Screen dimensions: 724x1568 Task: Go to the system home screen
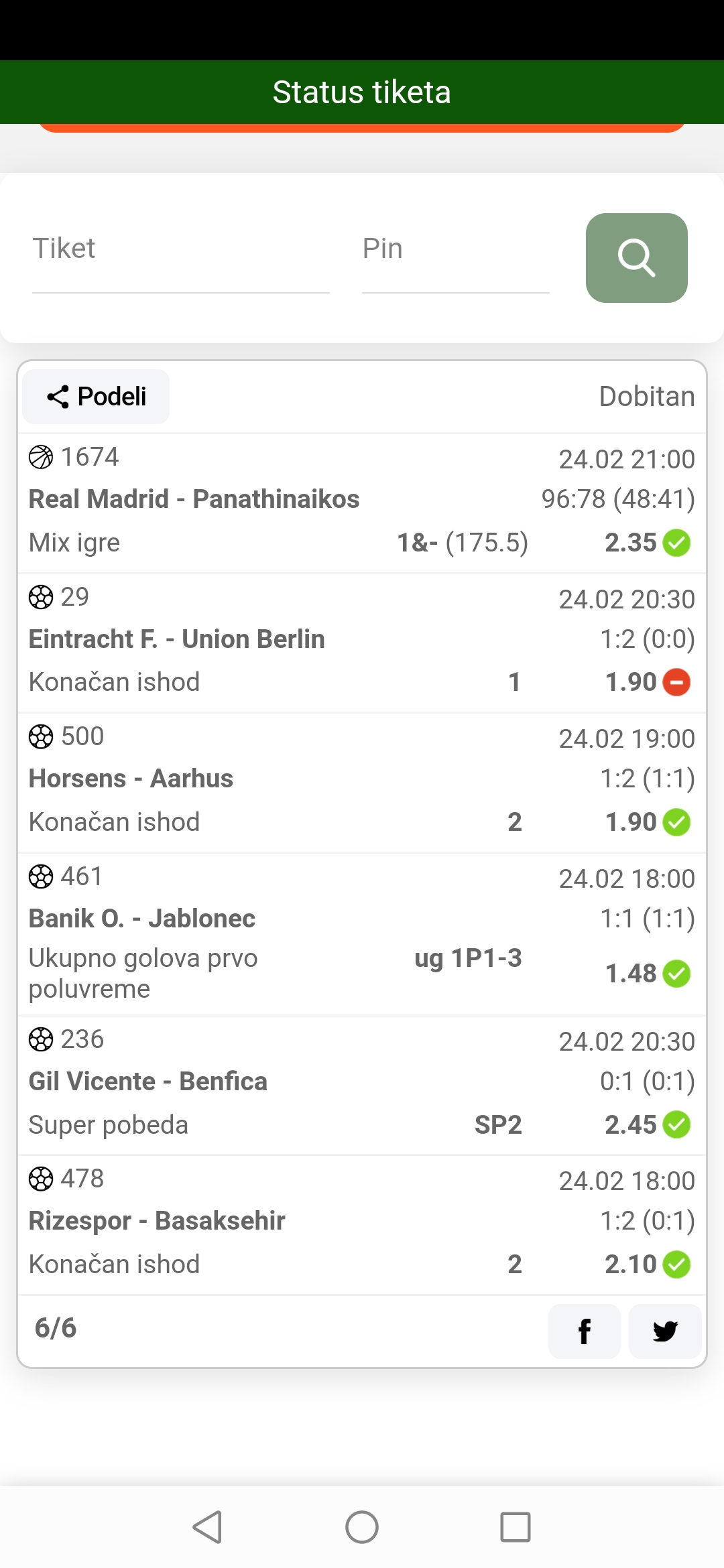(362, 1527)
